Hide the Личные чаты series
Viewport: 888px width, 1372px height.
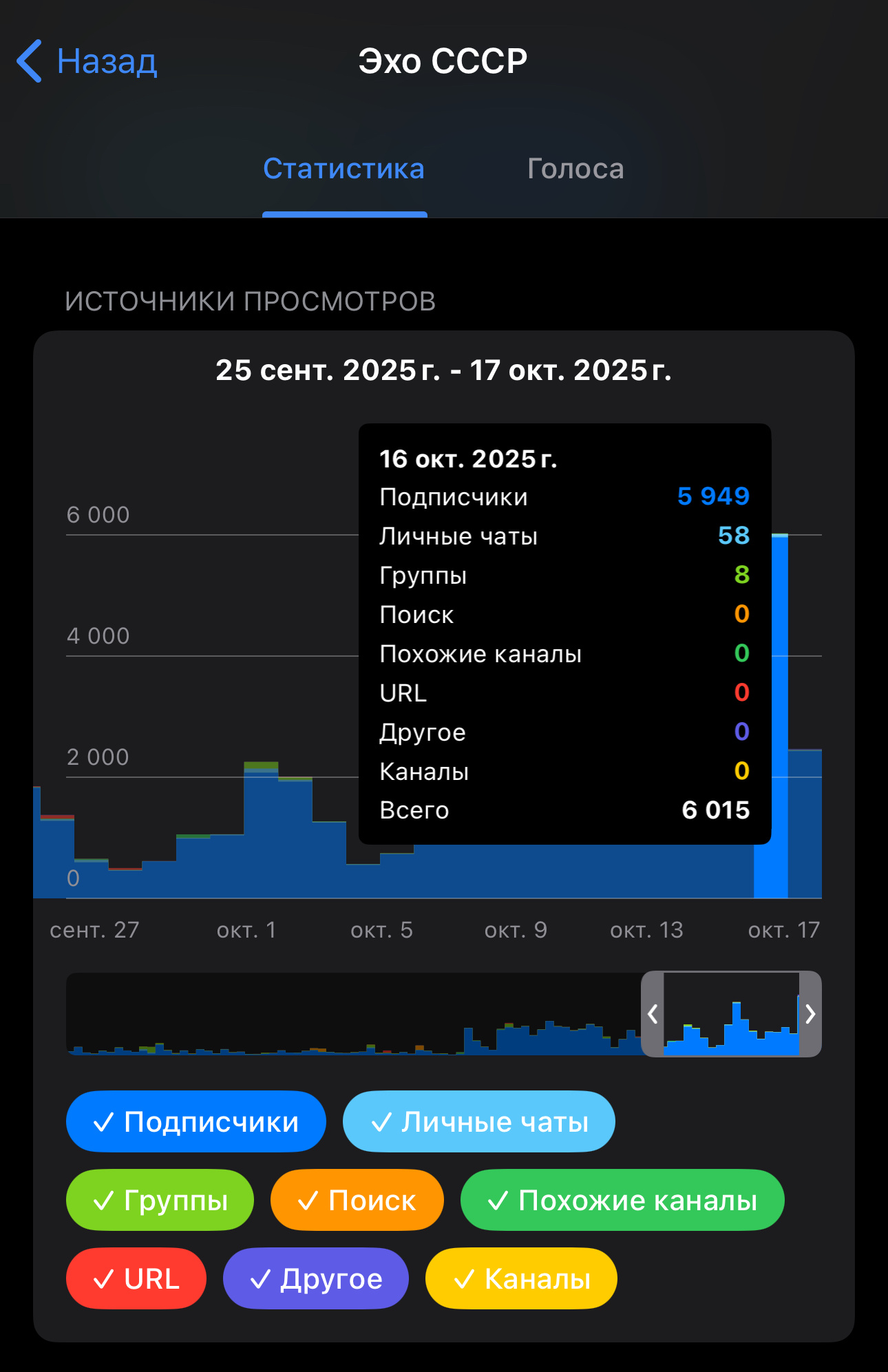click(478, 1121)
